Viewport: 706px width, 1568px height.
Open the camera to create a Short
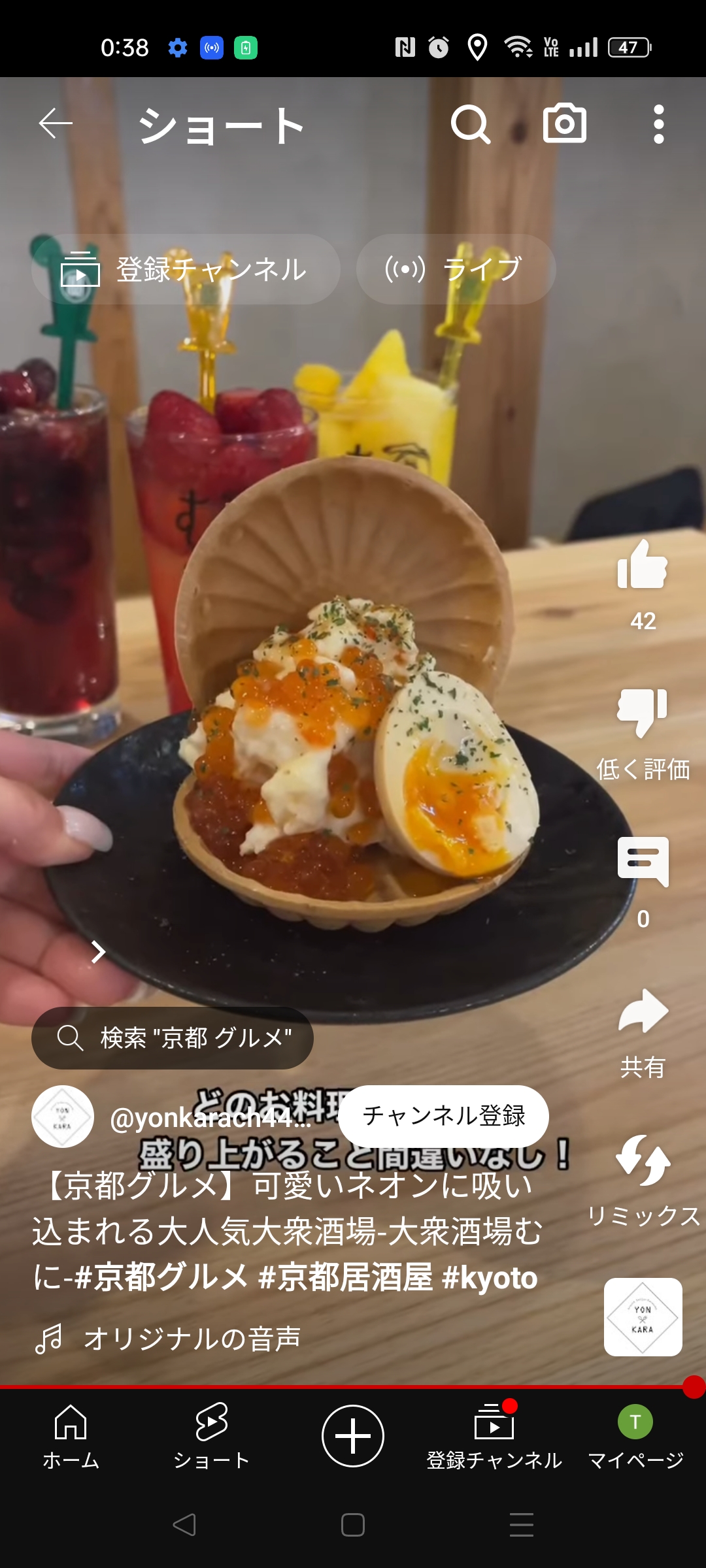(564, 123)
